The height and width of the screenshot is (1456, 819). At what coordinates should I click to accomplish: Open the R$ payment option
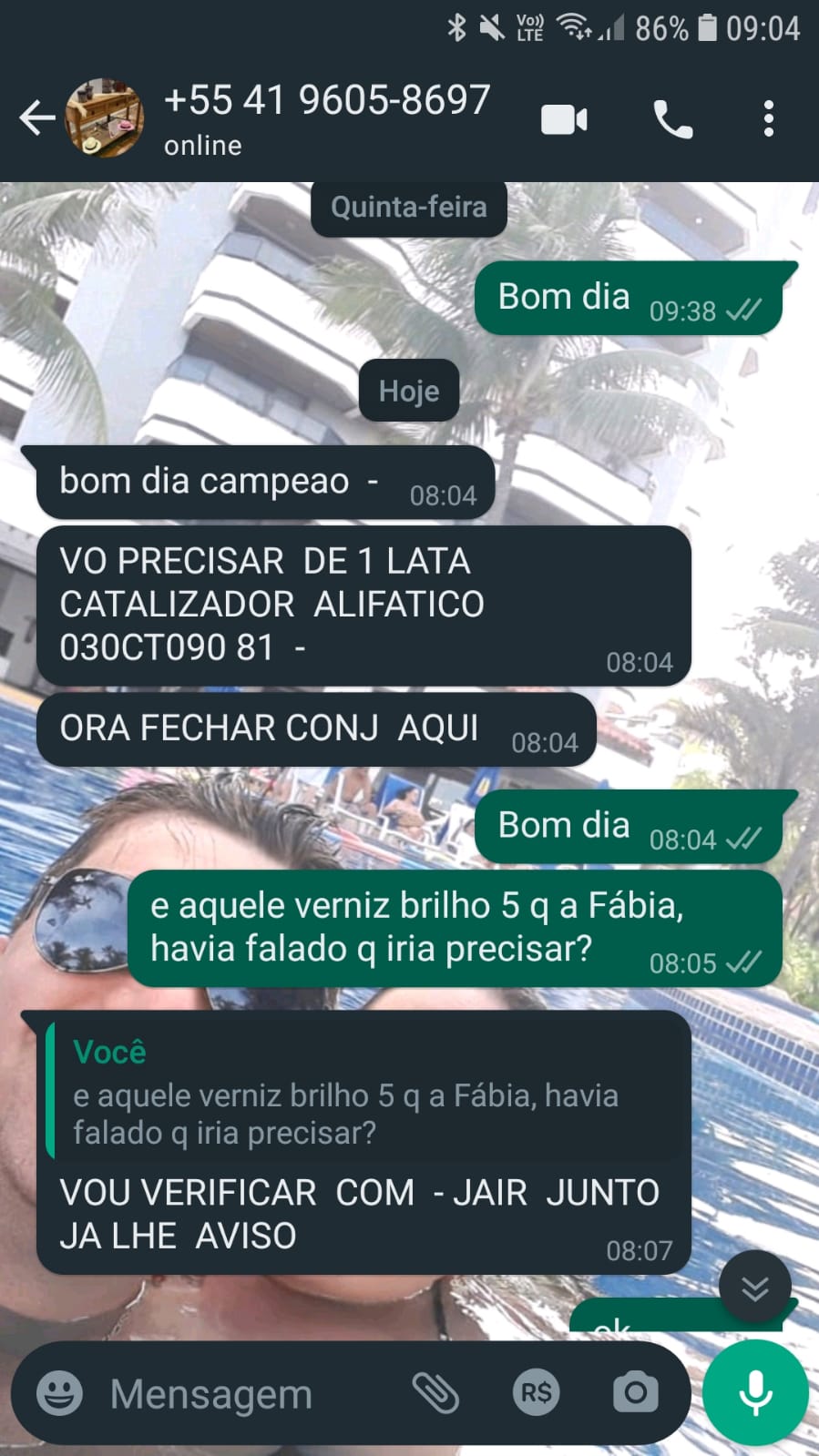[536, 1393]
